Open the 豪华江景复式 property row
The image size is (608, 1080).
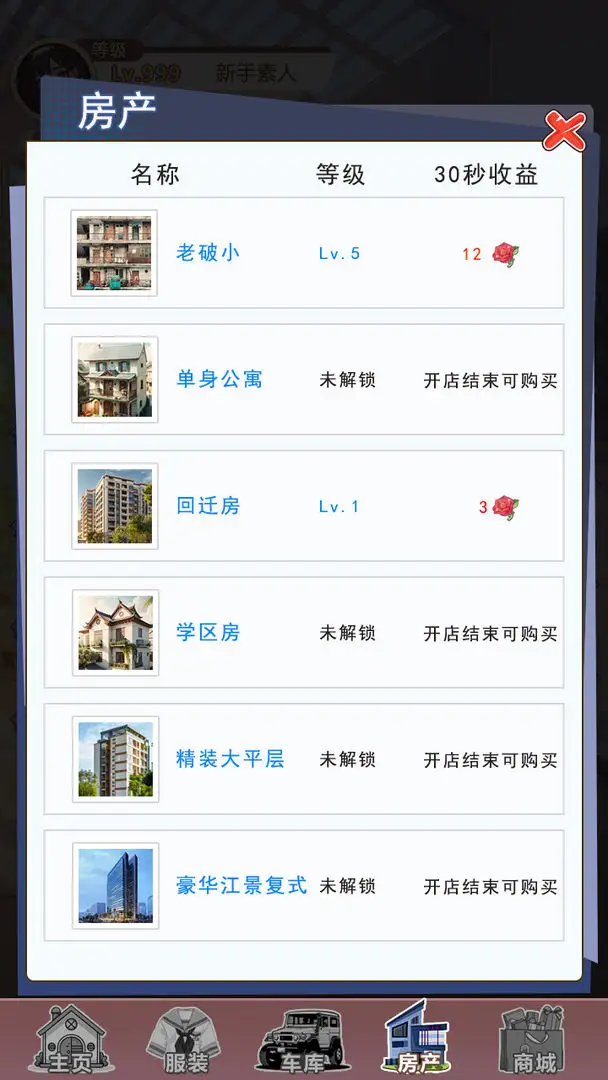(x=304, y=886)
